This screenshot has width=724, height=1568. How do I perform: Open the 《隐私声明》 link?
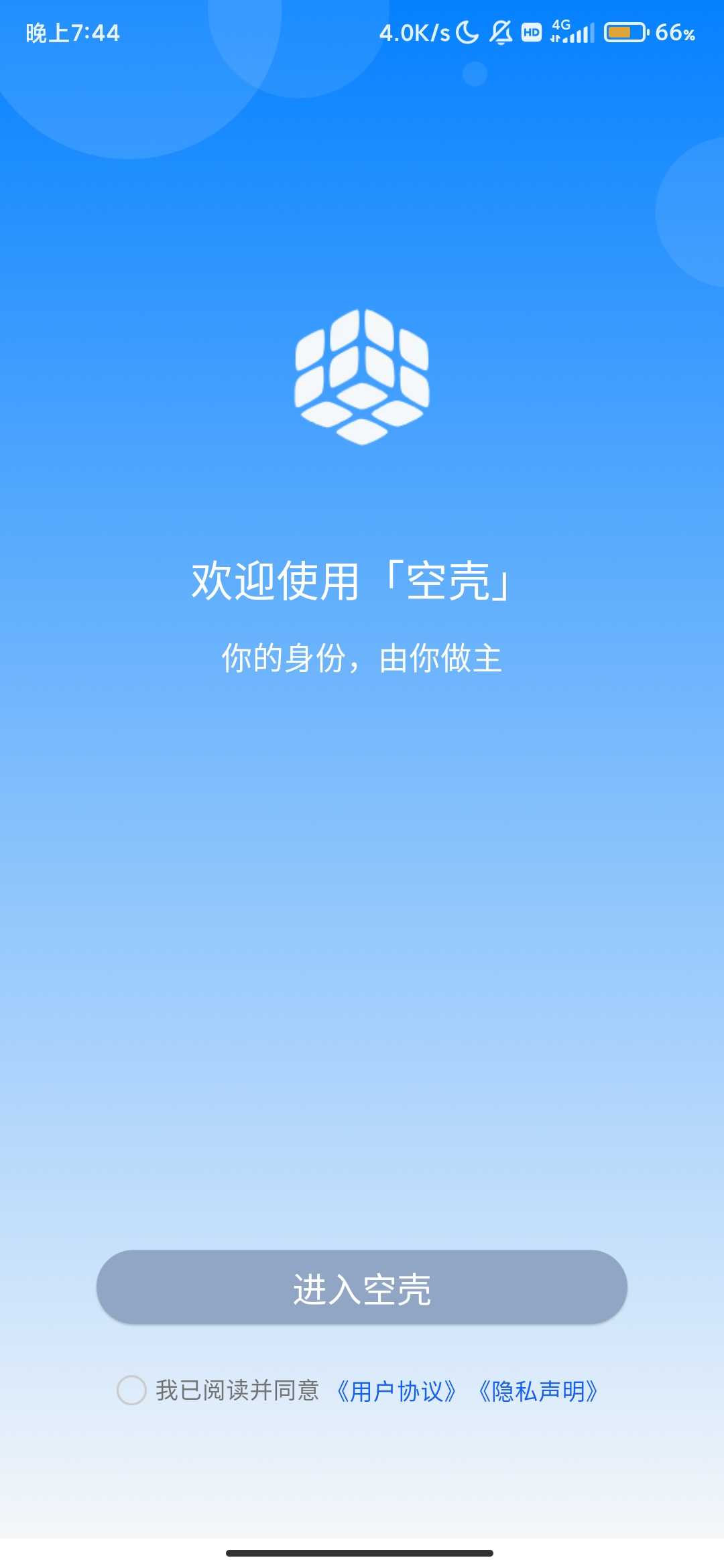538,1392
